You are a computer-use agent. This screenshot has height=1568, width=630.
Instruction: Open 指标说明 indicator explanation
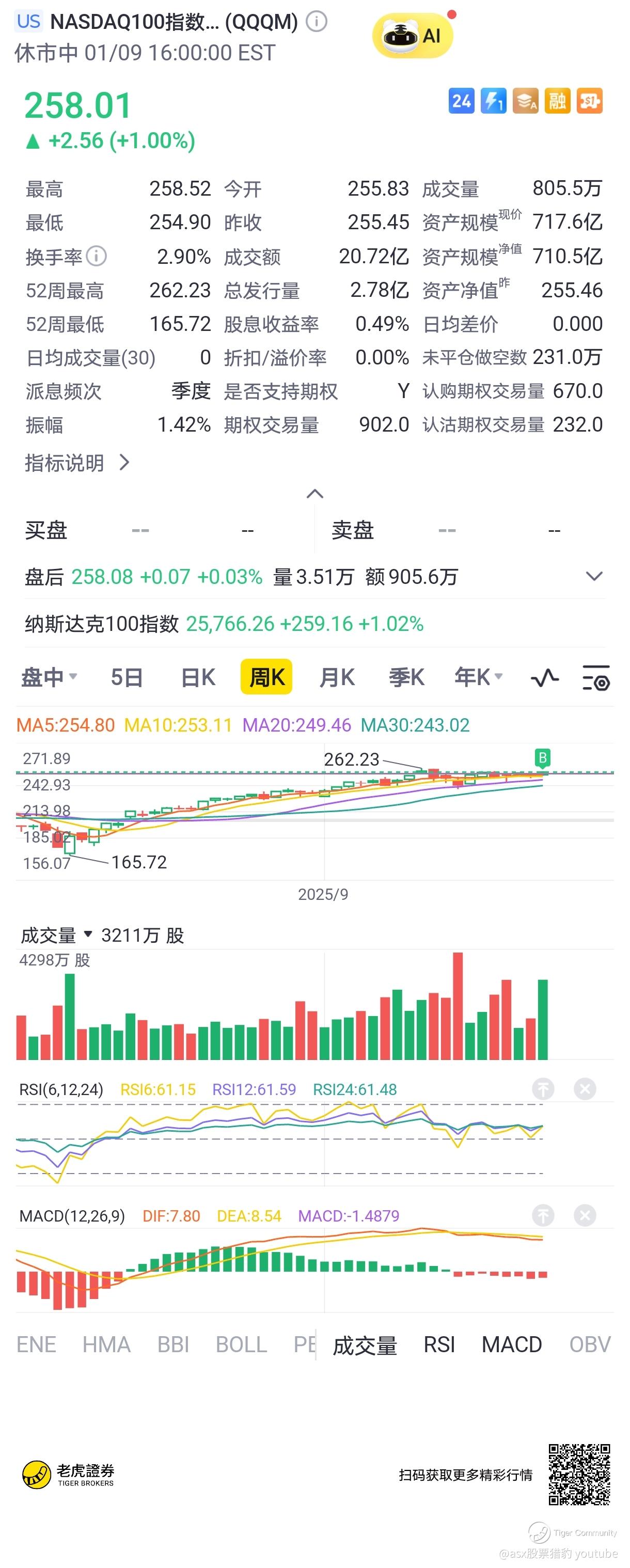77,463
